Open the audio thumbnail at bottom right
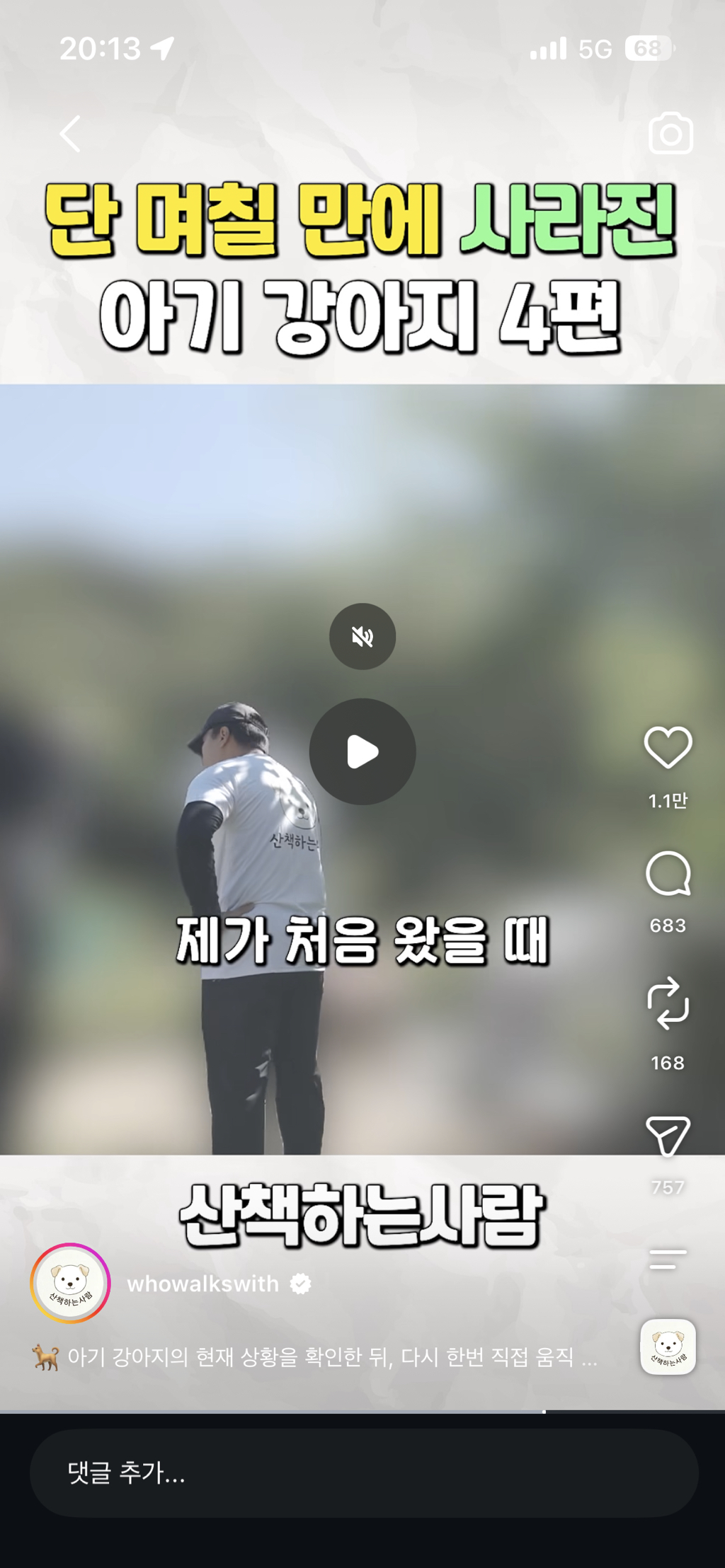Screen dimensions: 725x1568 [668, 1347]
